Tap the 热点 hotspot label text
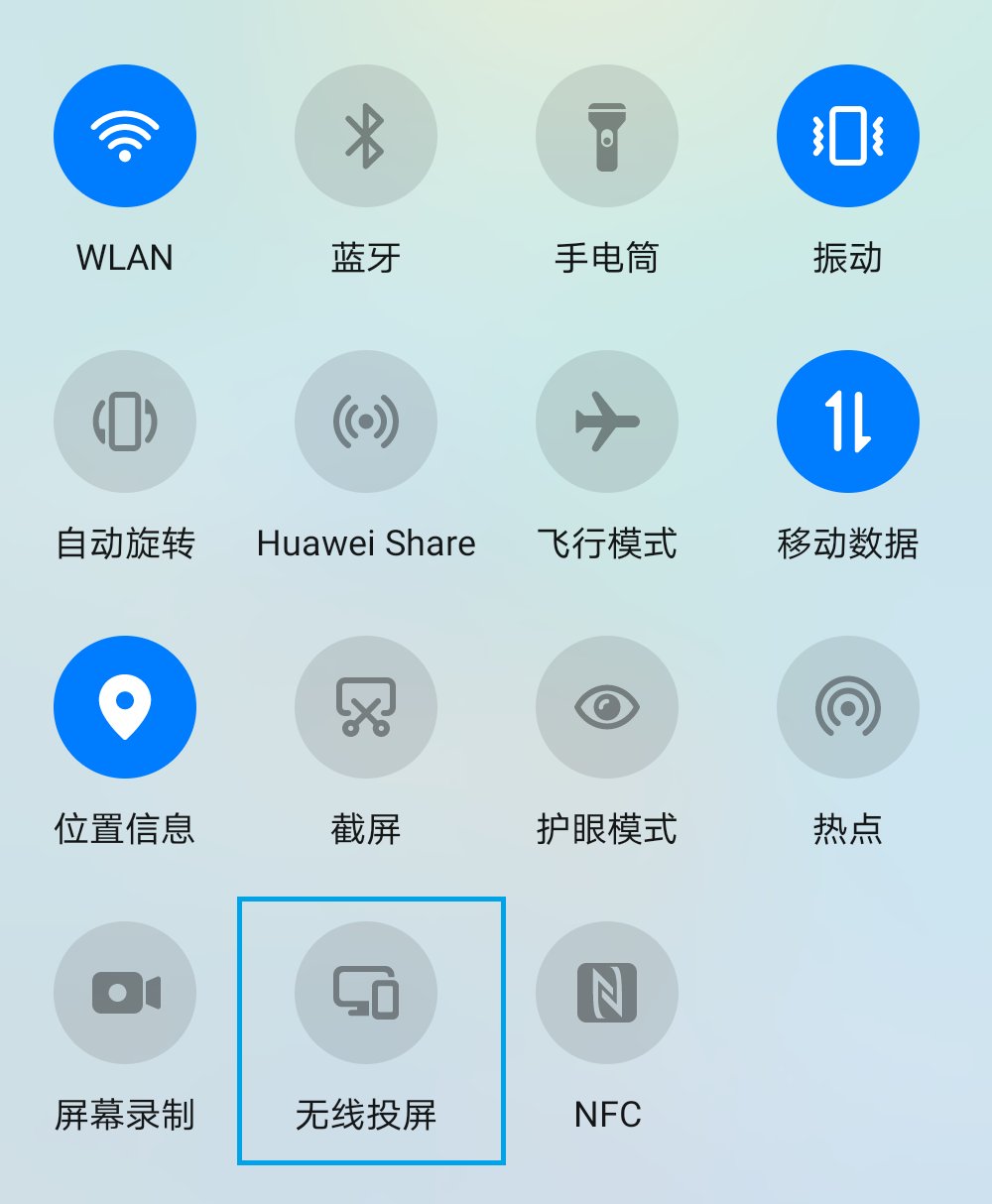 tap(848, 830)
